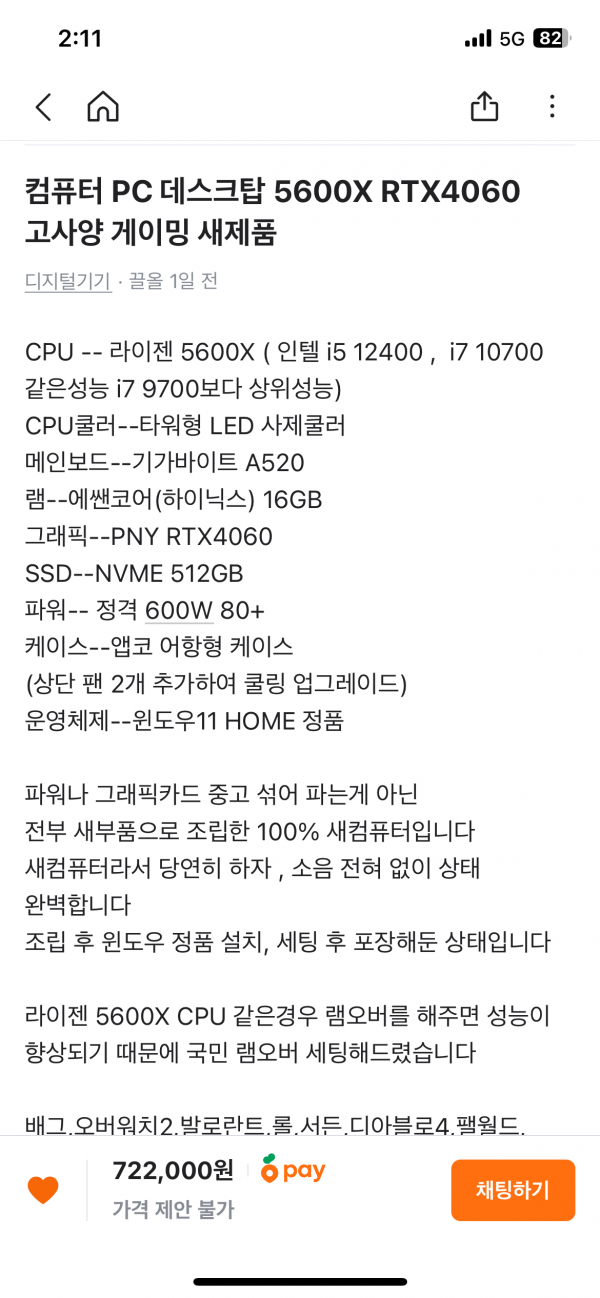This screenshot has height=1298, width=600.
Task: Tap the 채팅하기 button
Action: [513, 1190]
